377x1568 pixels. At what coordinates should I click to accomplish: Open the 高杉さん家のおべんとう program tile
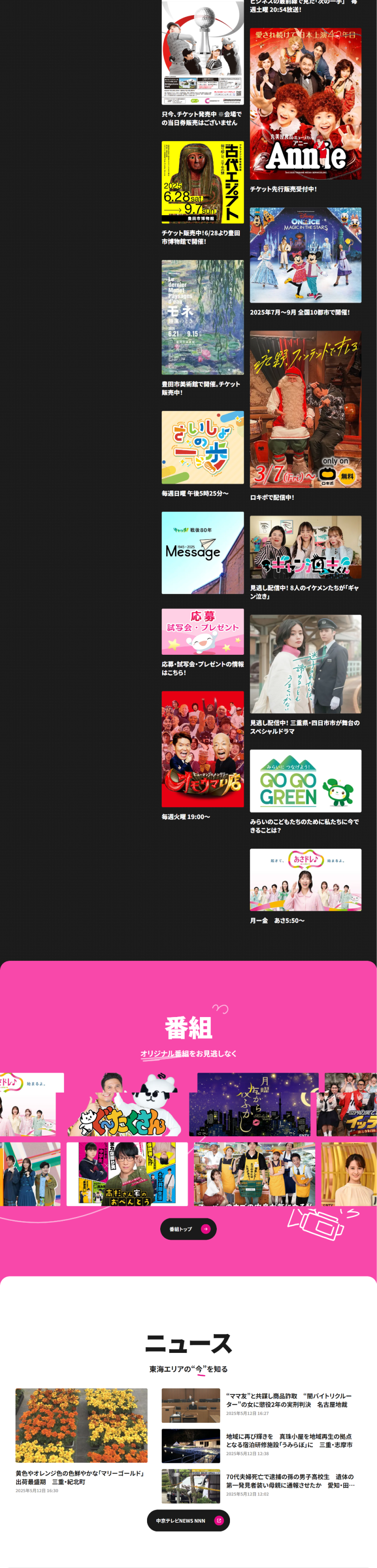(127, 1174)
